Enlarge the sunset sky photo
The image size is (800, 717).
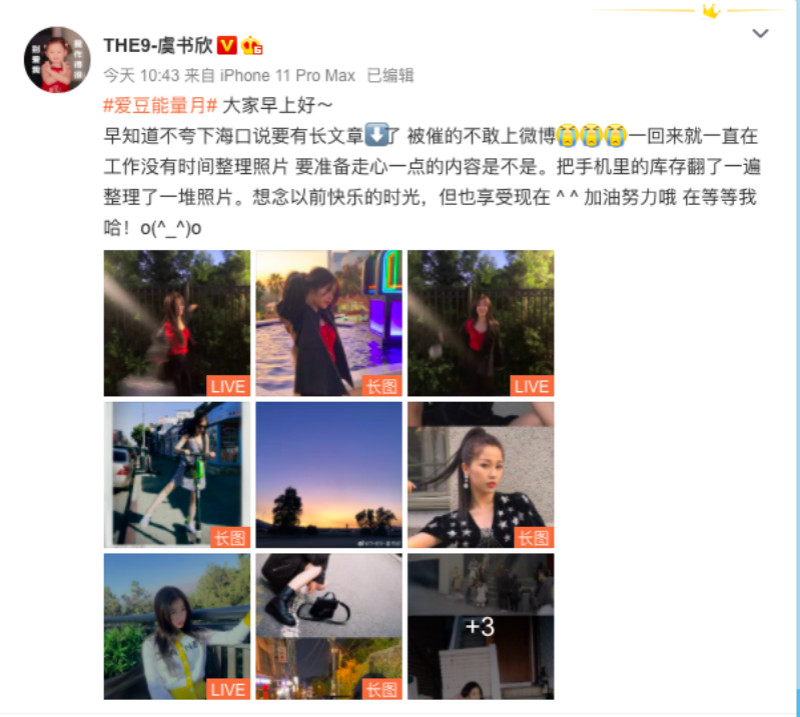[x=329, y=475]
